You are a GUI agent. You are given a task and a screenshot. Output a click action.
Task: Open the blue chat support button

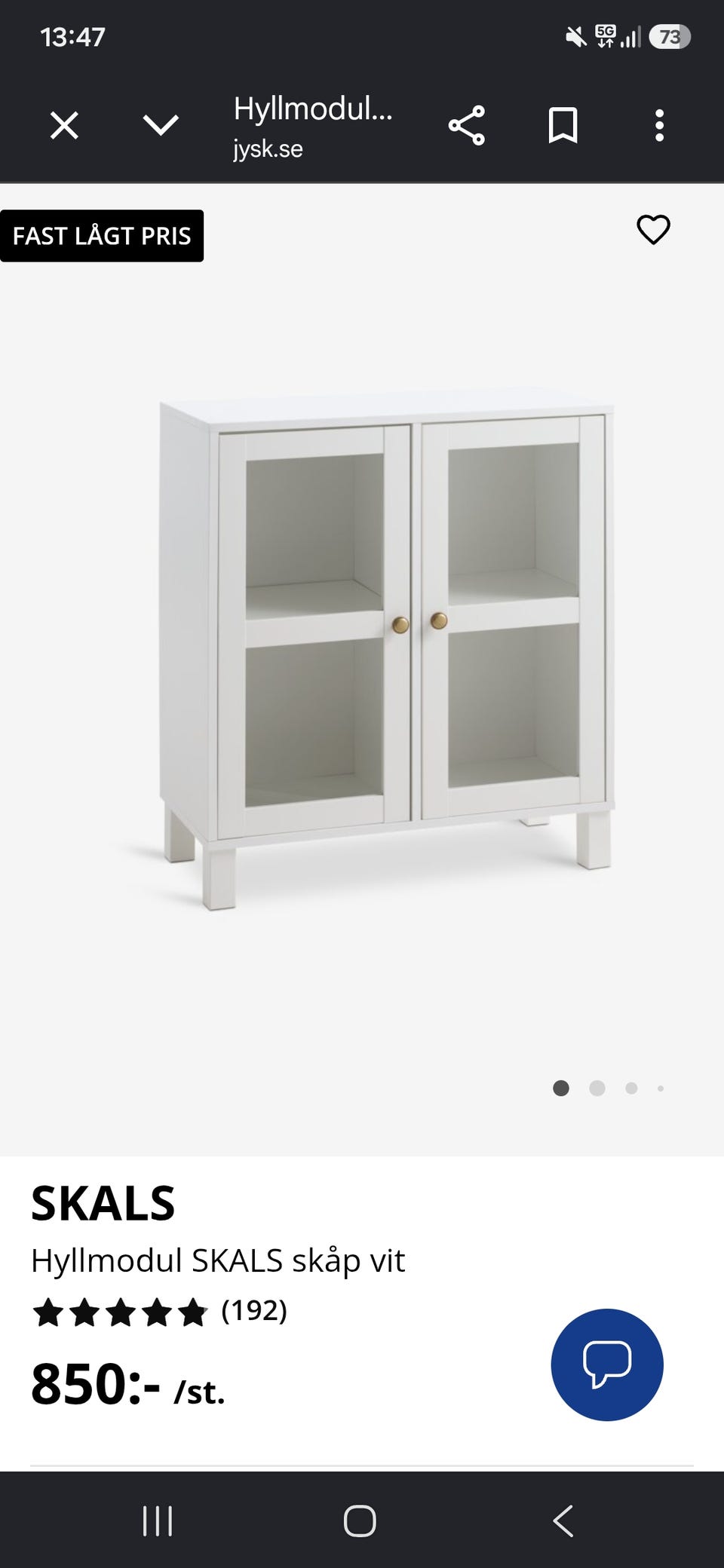click(607, 1364)
